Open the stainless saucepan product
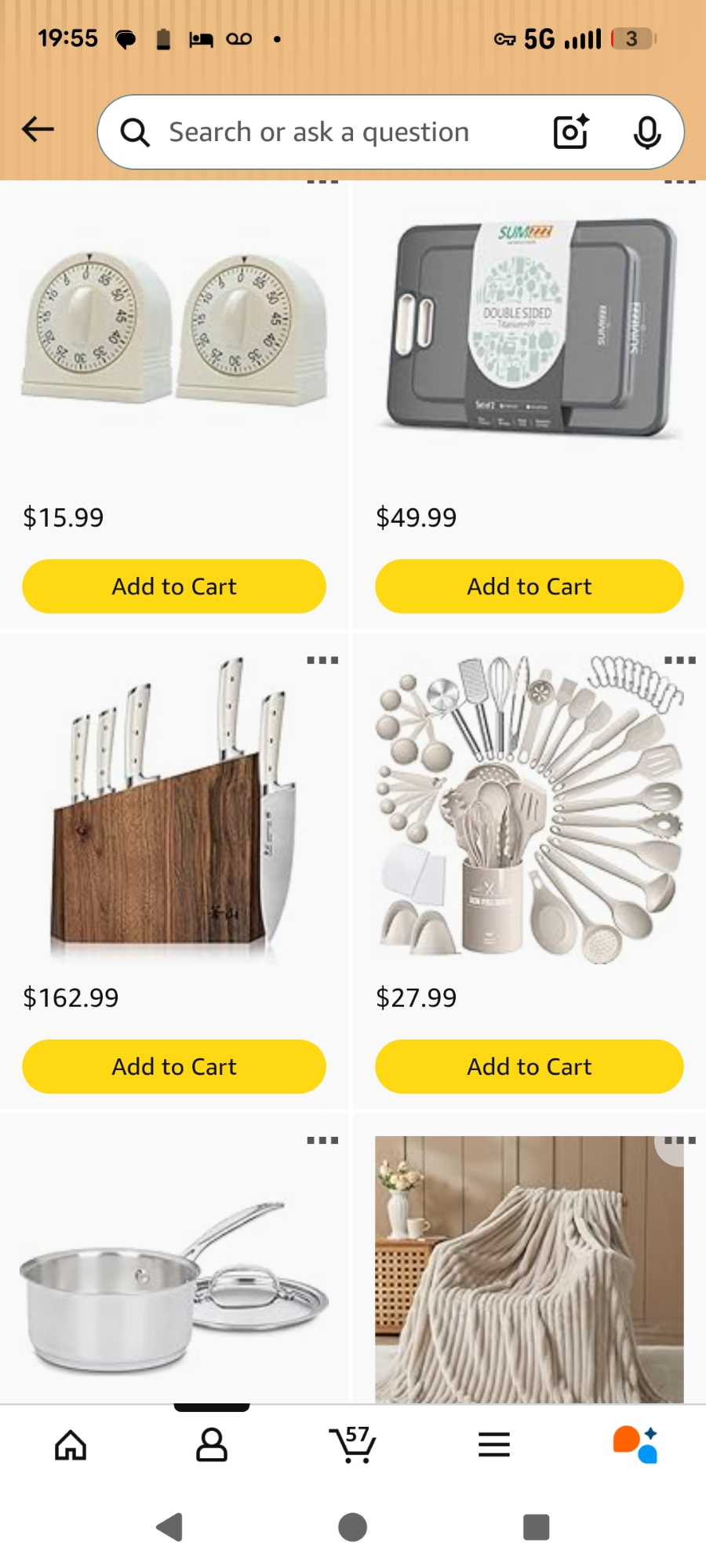This screenshot has height=1568, width=706. click(x=174, y=1286)
